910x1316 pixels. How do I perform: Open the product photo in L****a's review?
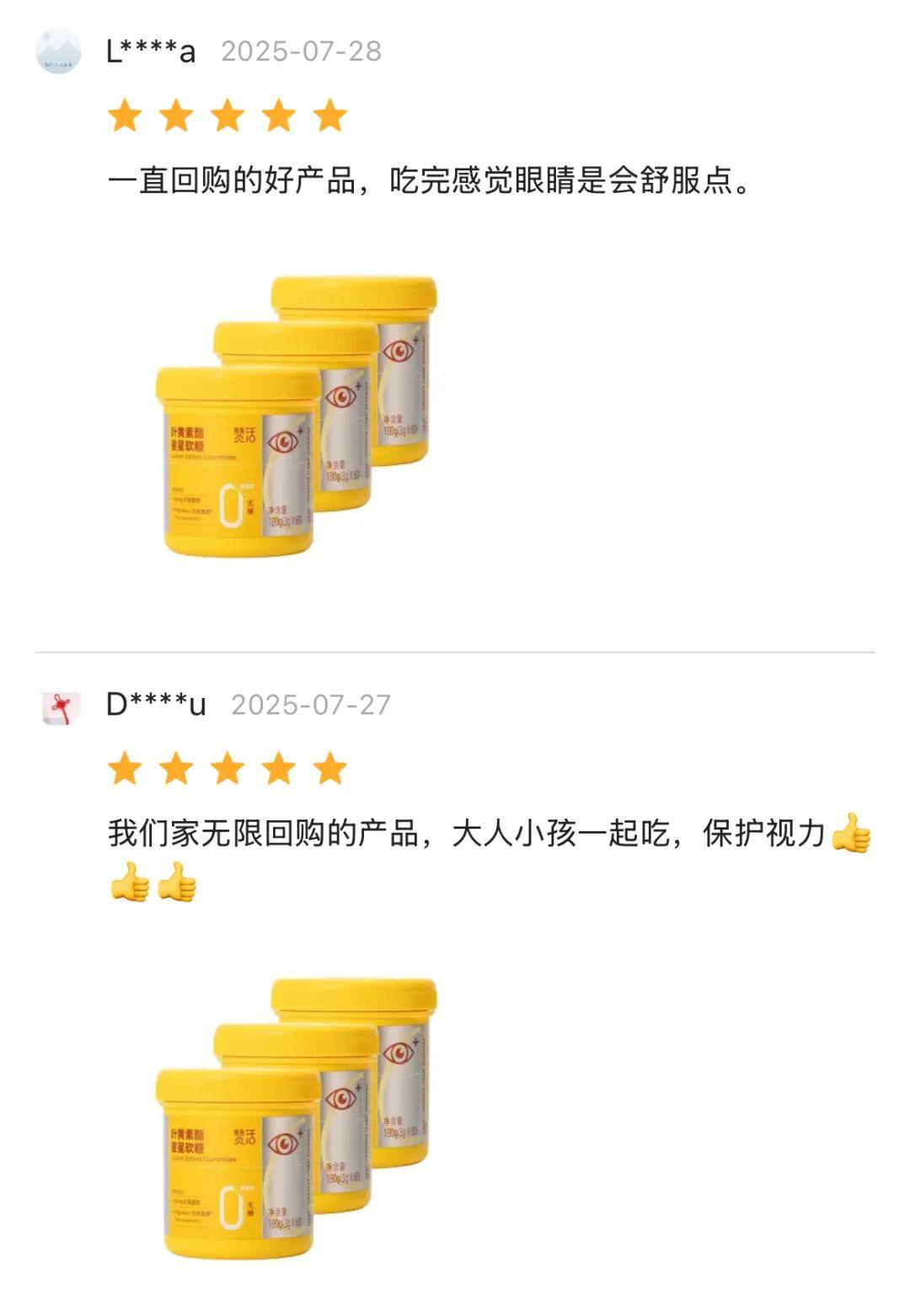coord(296,416)
